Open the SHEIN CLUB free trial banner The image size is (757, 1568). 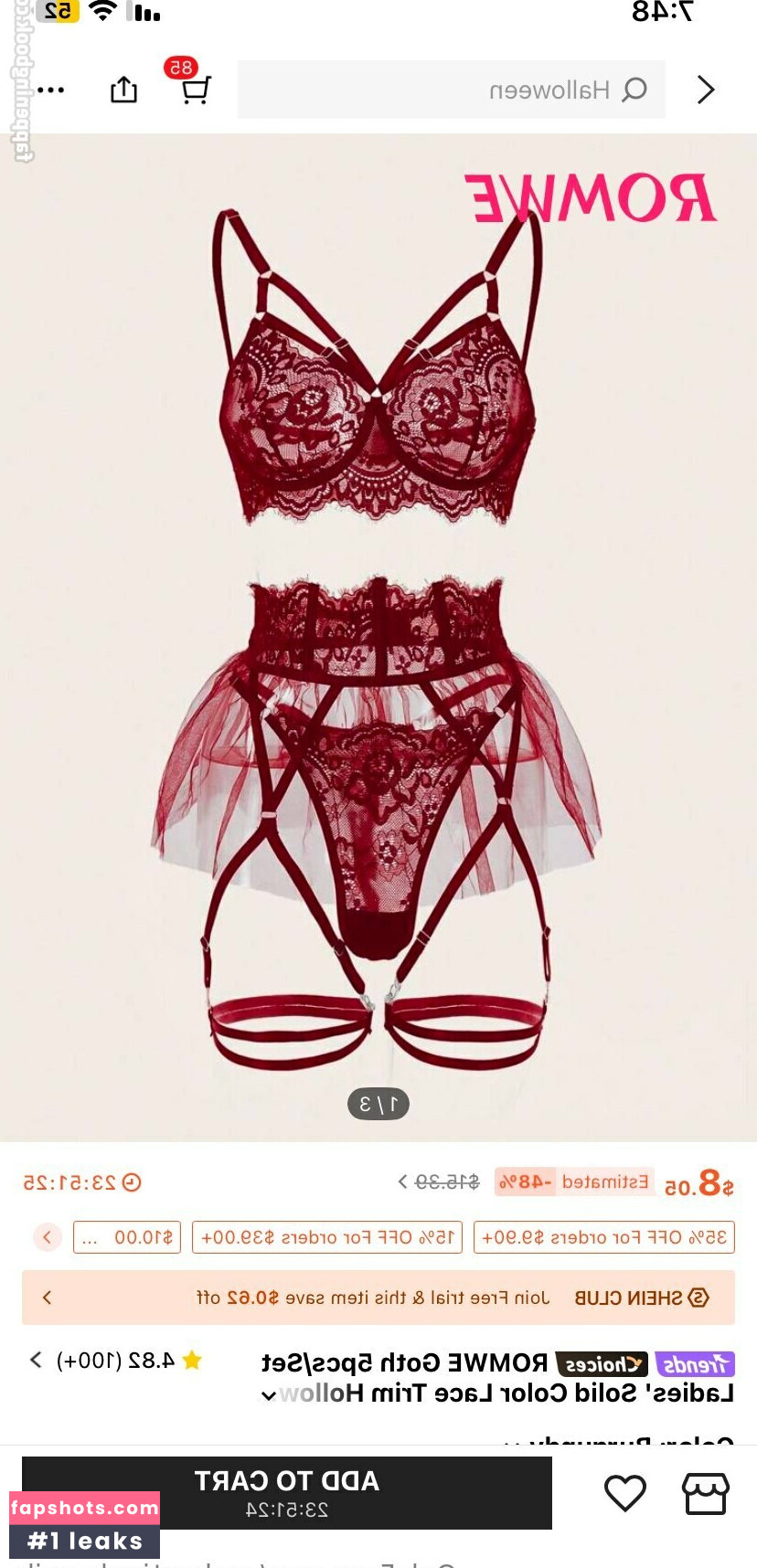click(378, 1298)
